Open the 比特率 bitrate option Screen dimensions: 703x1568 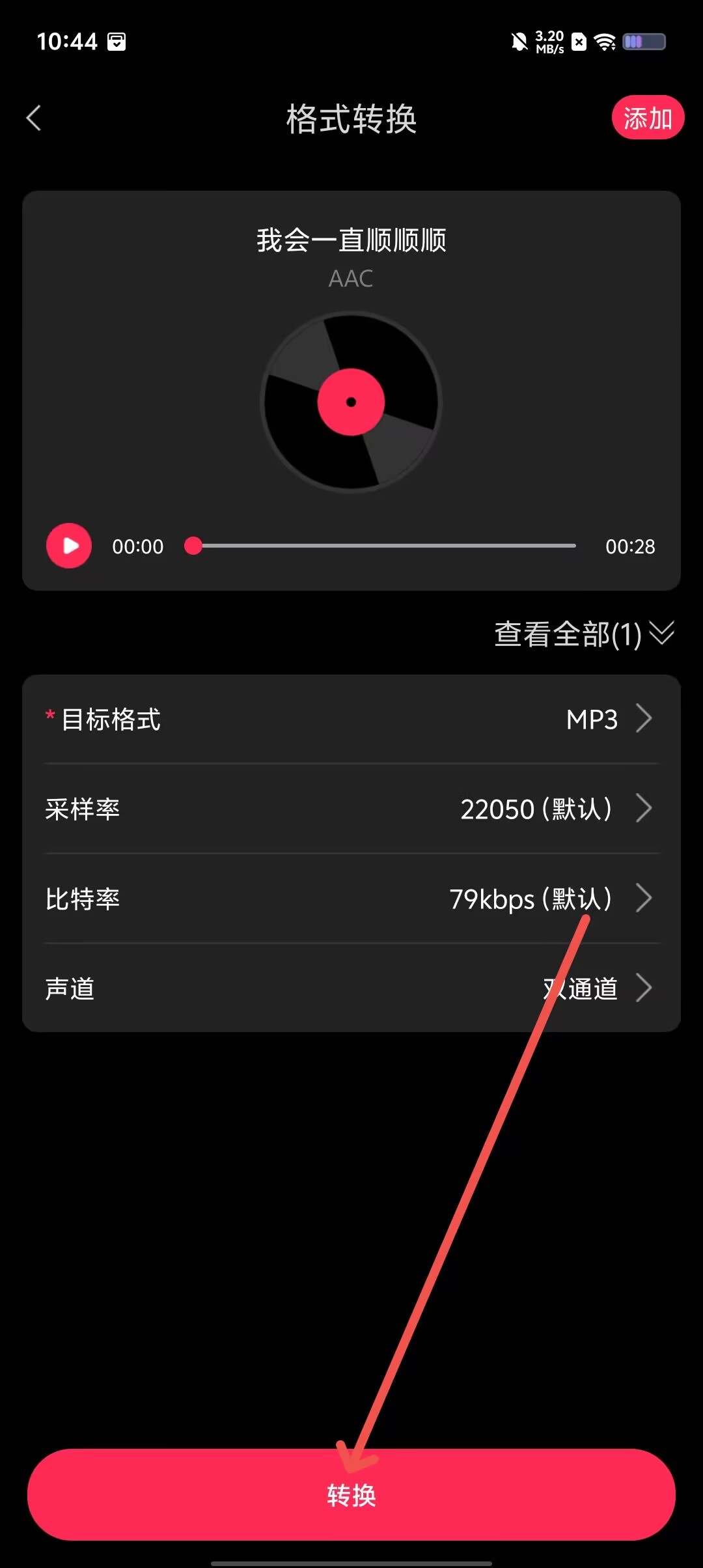[x=351, y=899]
